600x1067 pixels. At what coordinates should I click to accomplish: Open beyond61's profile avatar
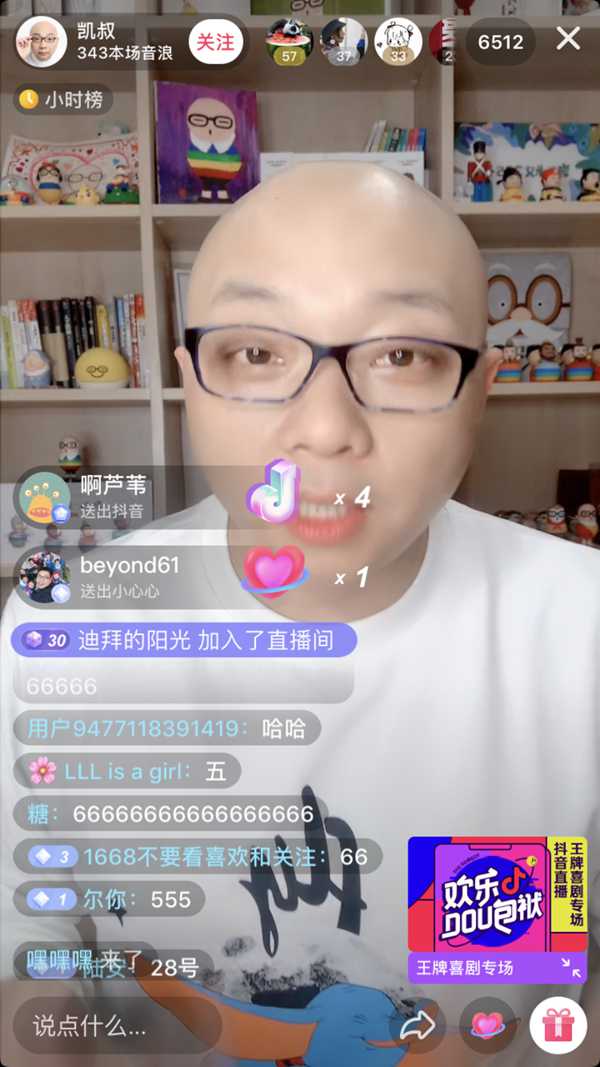click(x=42, y=577)
